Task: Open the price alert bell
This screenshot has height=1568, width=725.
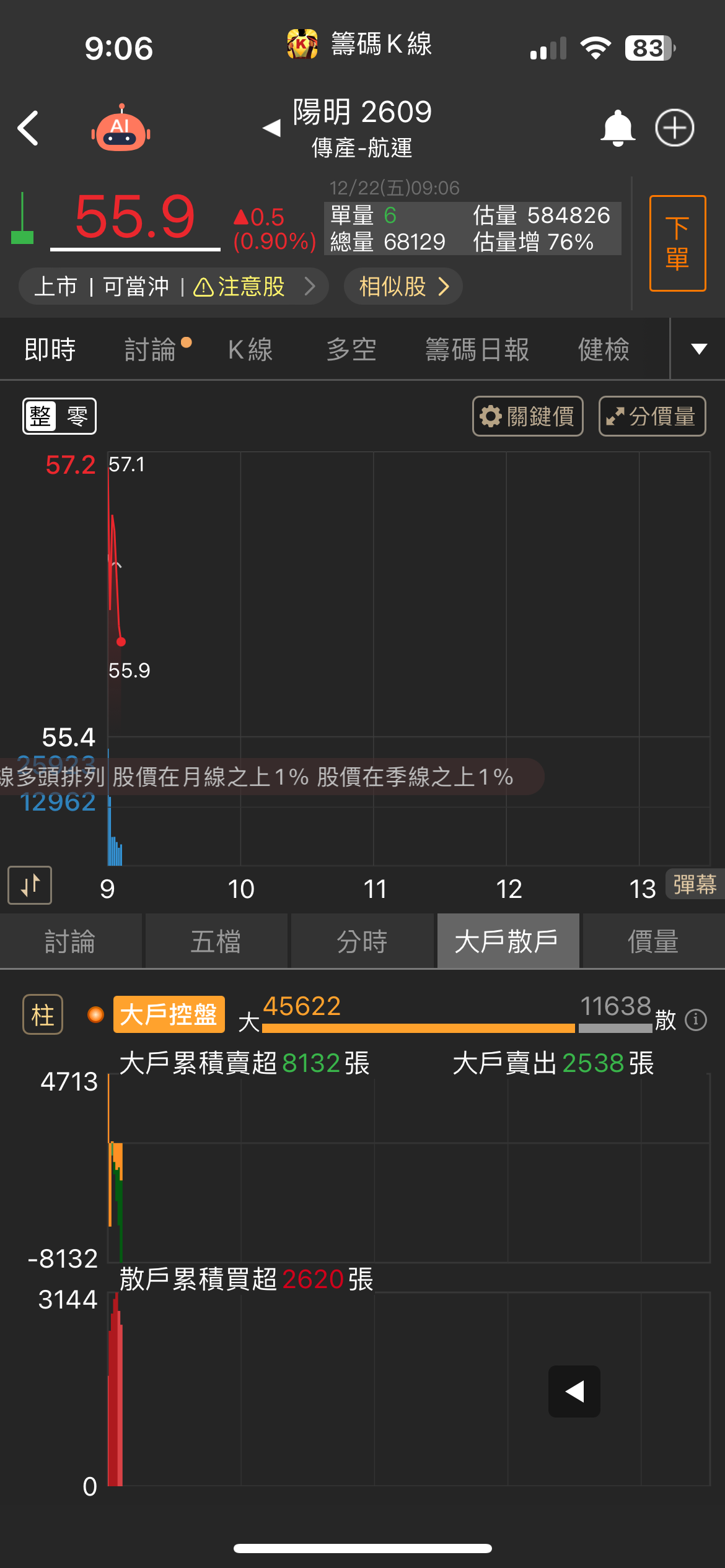Action: click(617, 128)
